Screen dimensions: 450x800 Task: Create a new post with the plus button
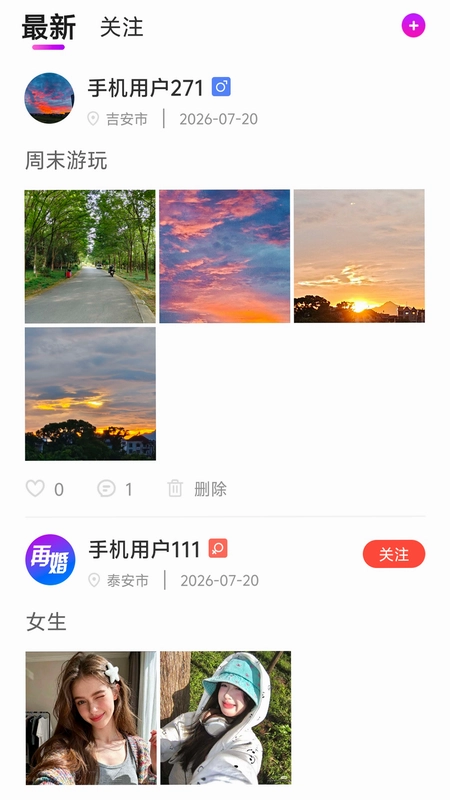(x=413, y=26)
